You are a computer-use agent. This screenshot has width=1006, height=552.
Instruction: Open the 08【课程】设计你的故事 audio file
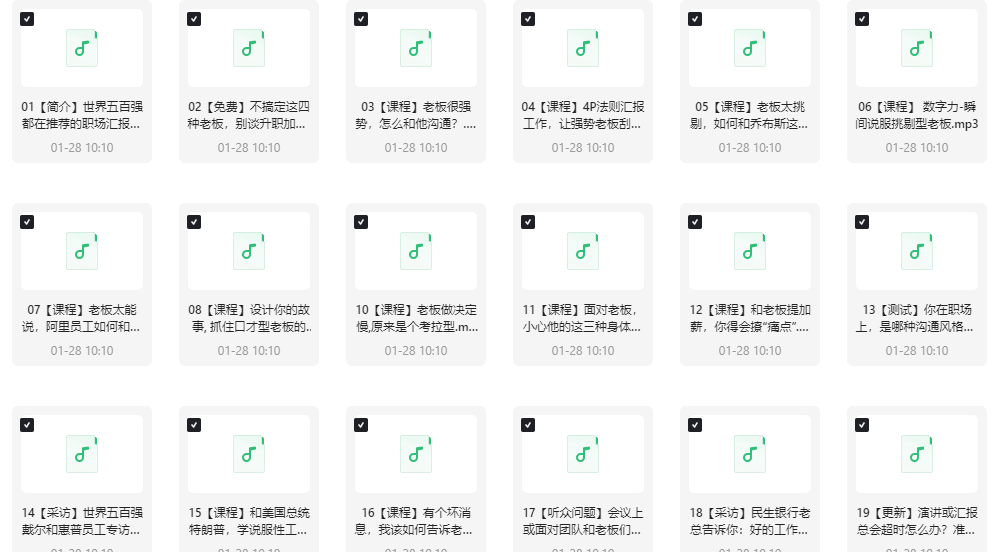[x=249, y=251]
